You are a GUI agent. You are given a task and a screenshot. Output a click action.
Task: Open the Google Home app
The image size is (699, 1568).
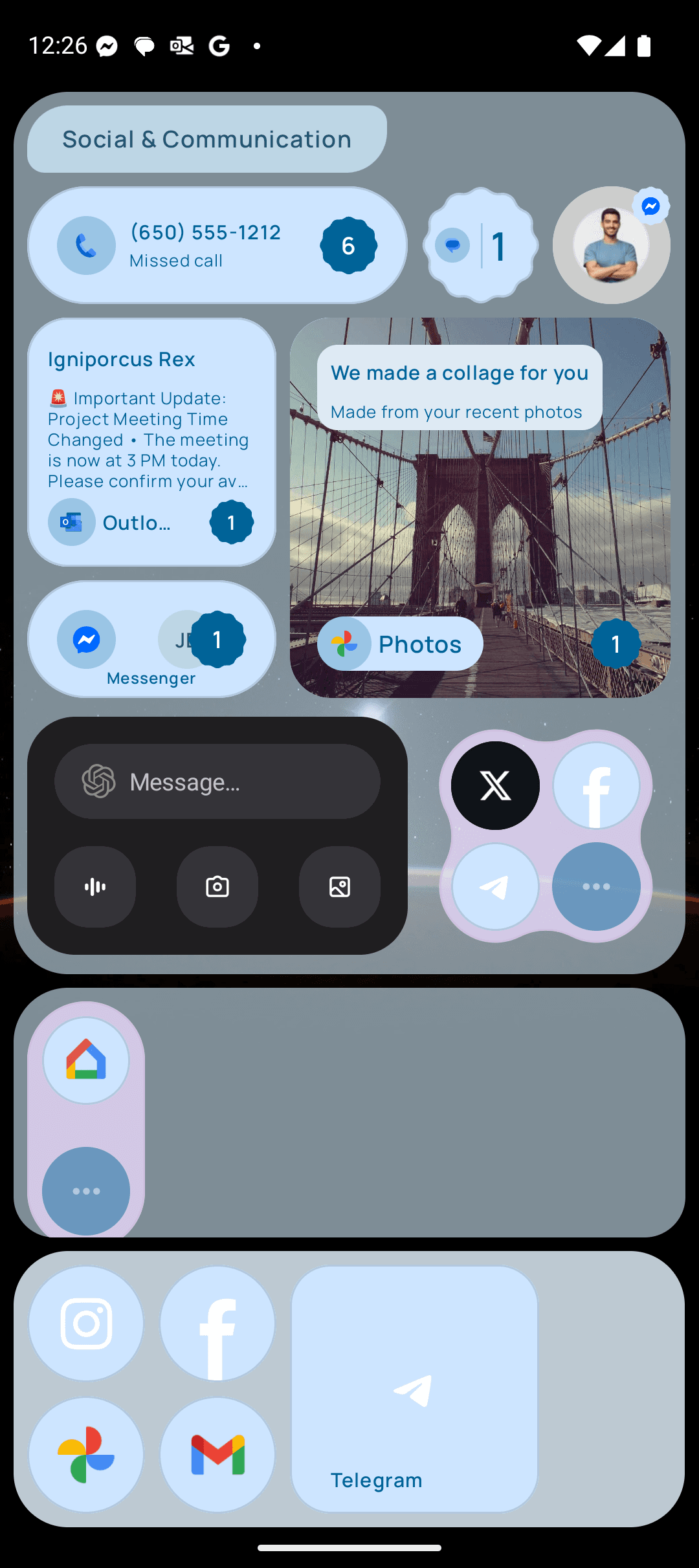[x=86, y=1060]
